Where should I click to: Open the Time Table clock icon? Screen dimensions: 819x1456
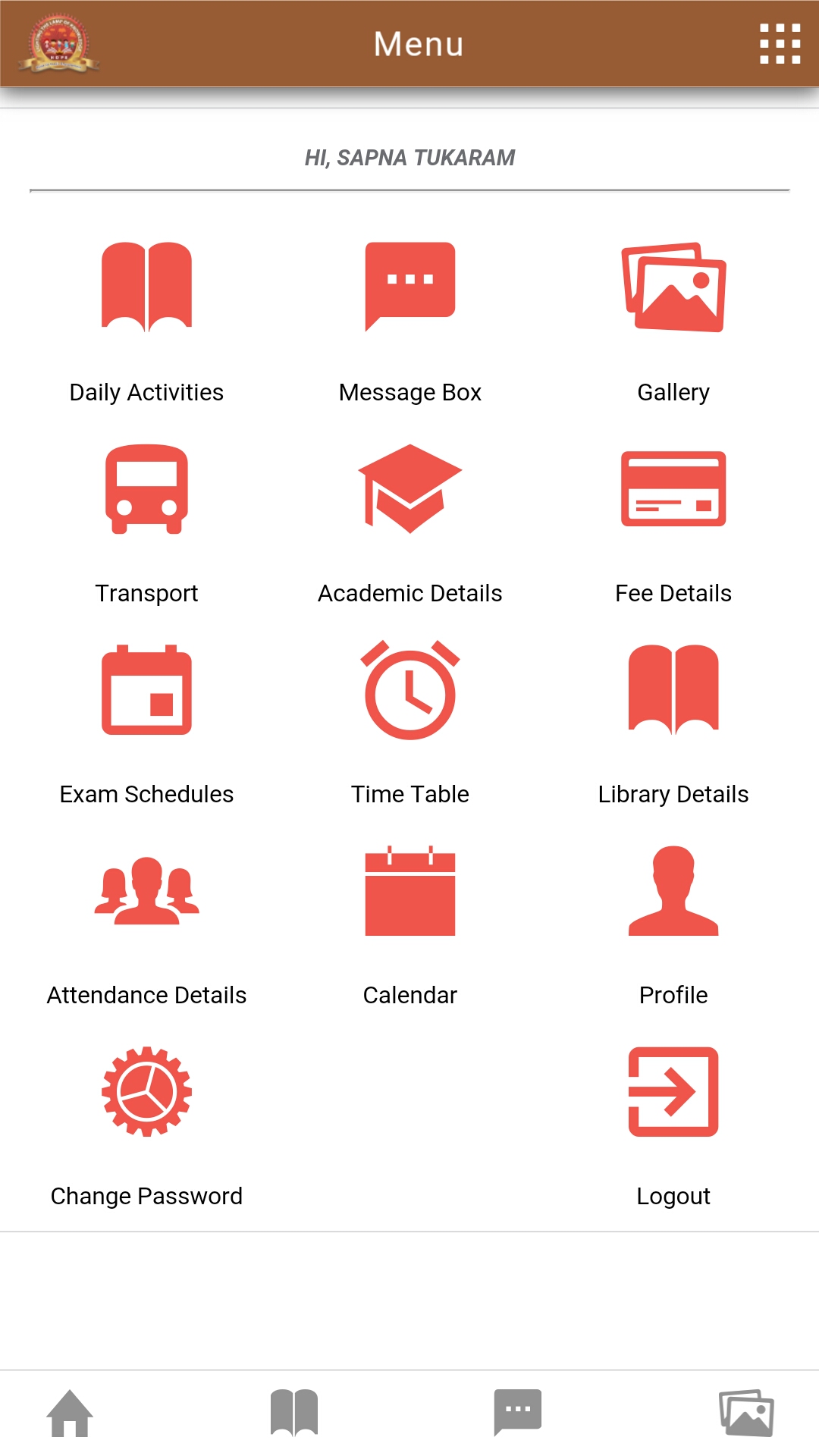pos(409,690)
